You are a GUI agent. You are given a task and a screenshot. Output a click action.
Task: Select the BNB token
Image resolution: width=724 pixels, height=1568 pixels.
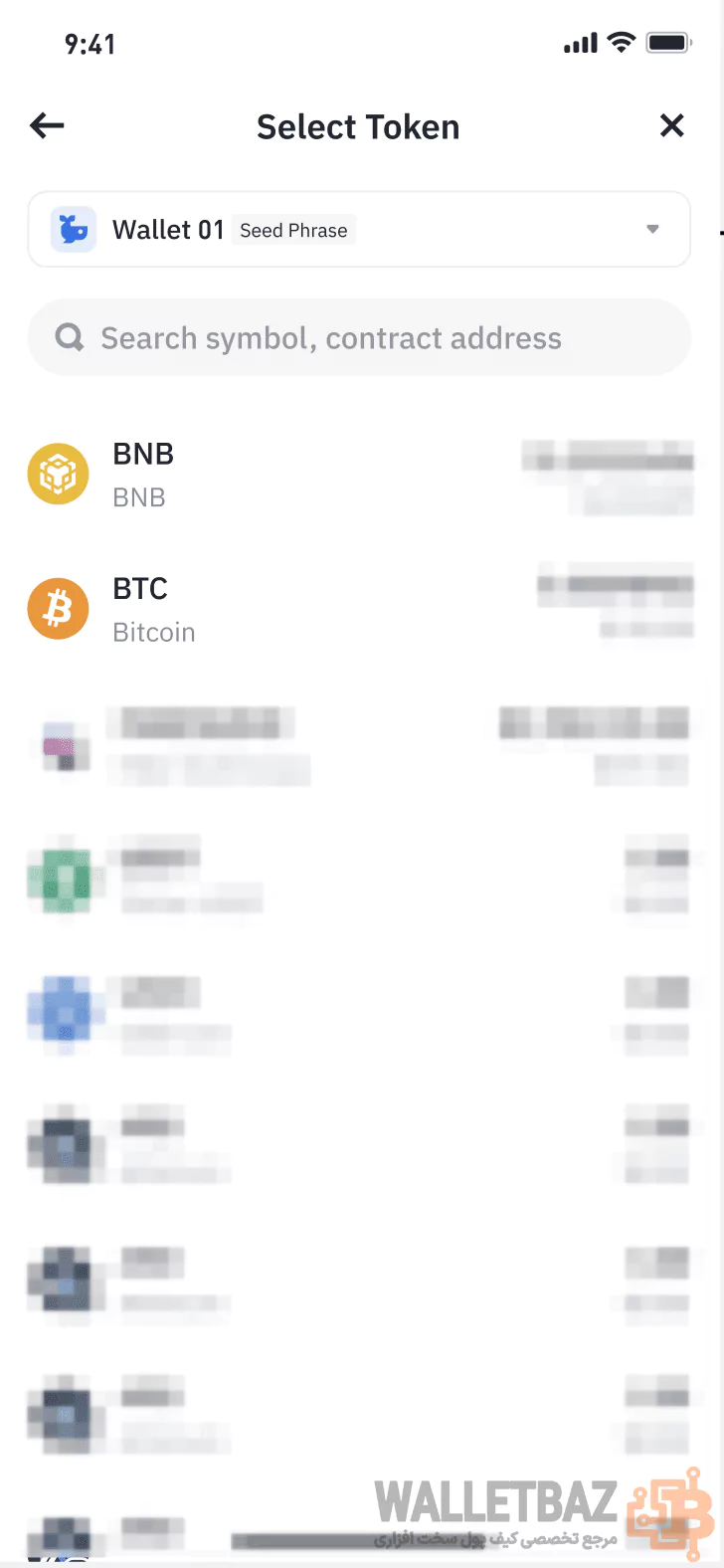tap(144, 474)
